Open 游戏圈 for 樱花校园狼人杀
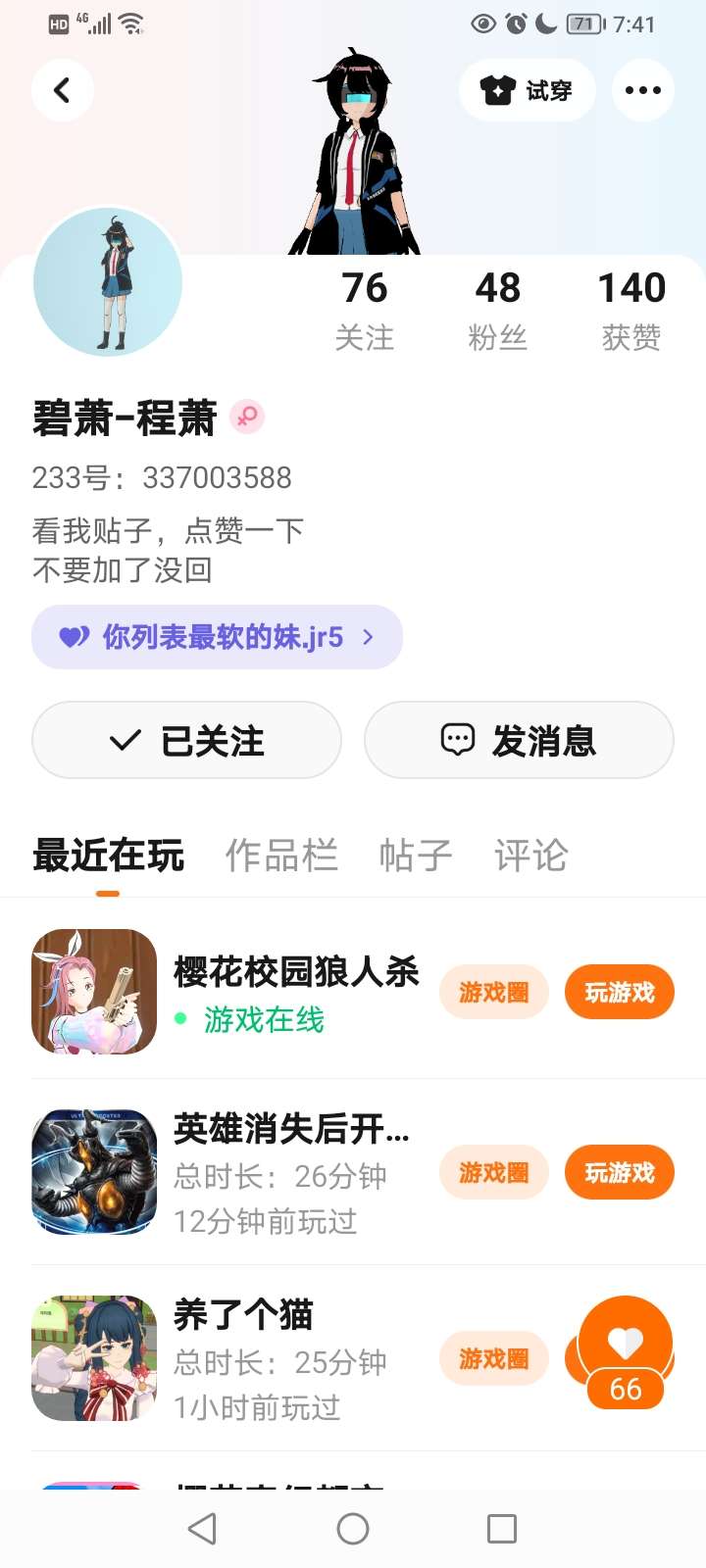Image resolution: width=706 pixels, height=1568 pixels. point(493,992)
